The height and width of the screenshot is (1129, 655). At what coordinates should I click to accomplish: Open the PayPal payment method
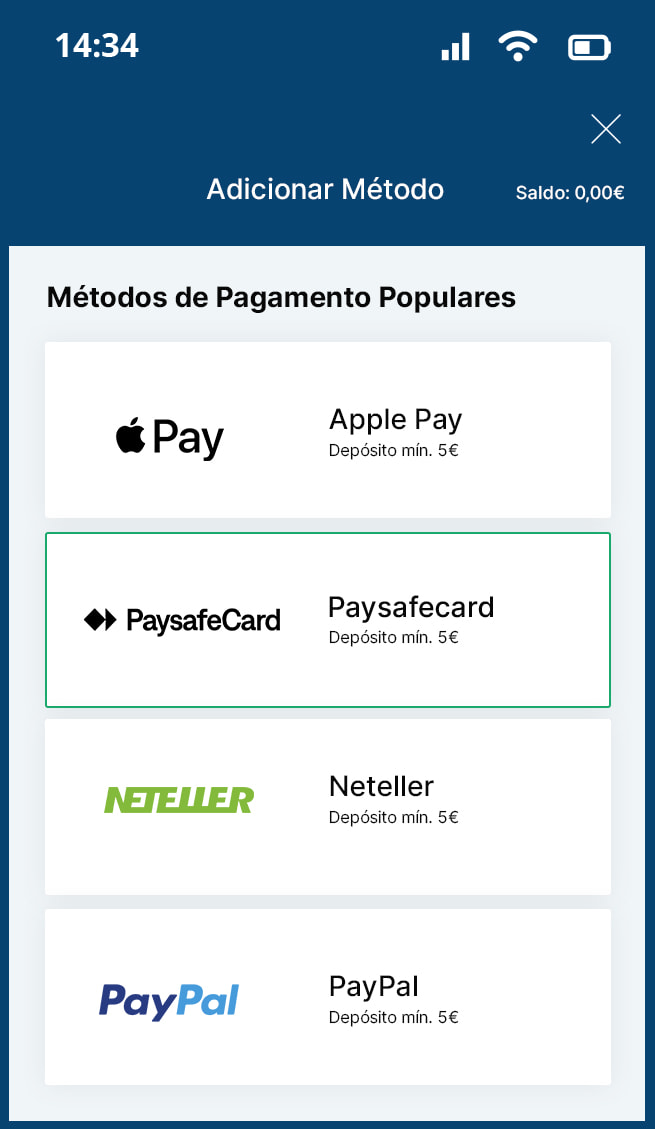328,997
